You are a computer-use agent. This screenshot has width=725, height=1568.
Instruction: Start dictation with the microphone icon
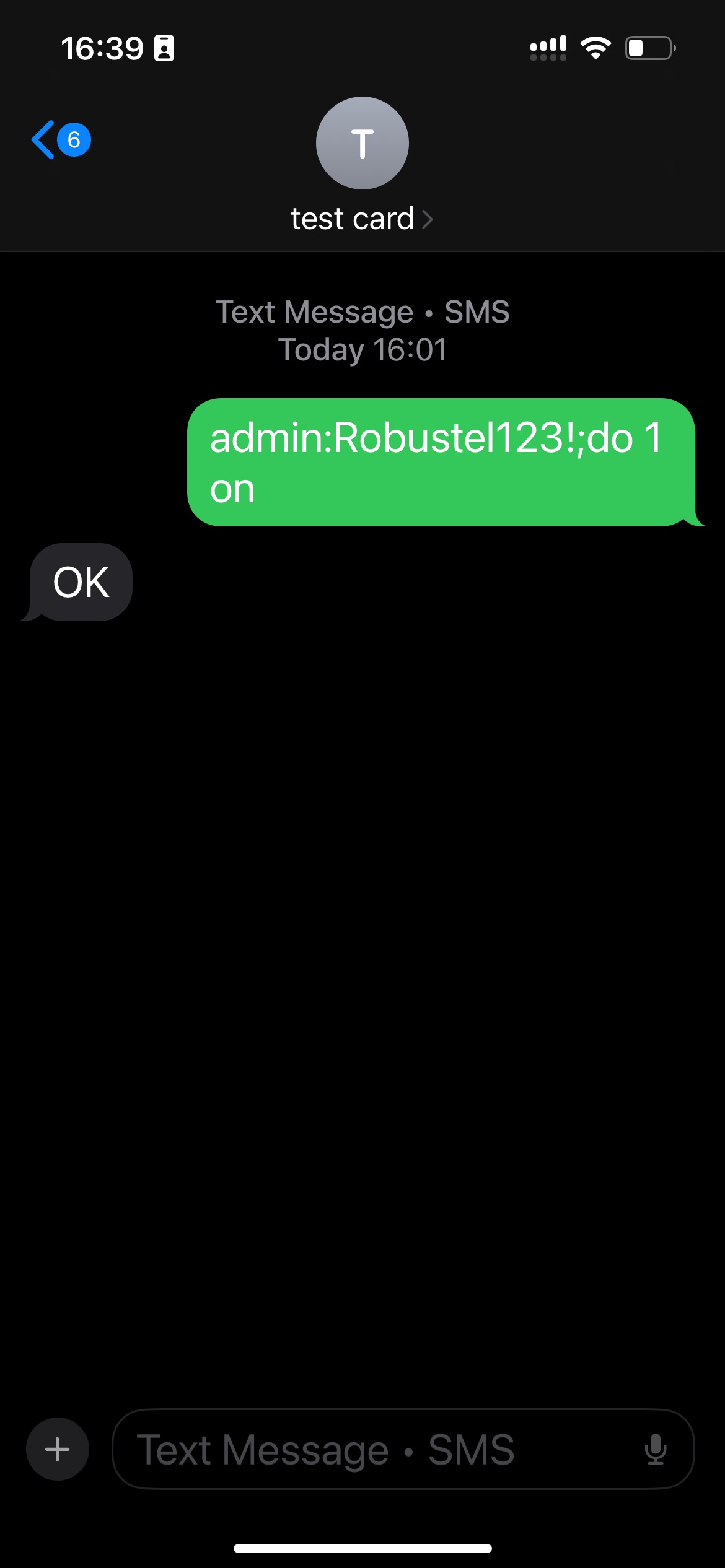click(x=655, y=1449)
